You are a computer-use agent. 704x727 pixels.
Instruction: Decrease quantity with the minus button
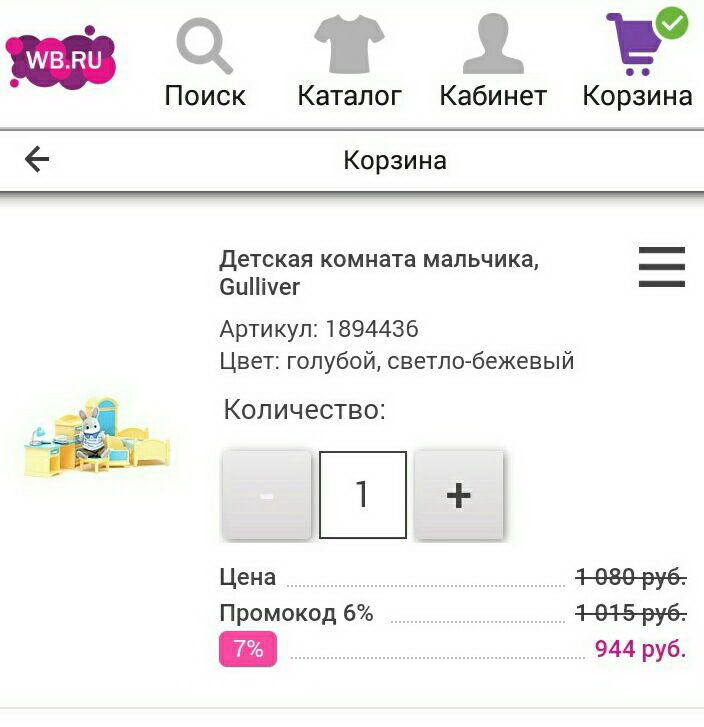(x=266, y=495)
